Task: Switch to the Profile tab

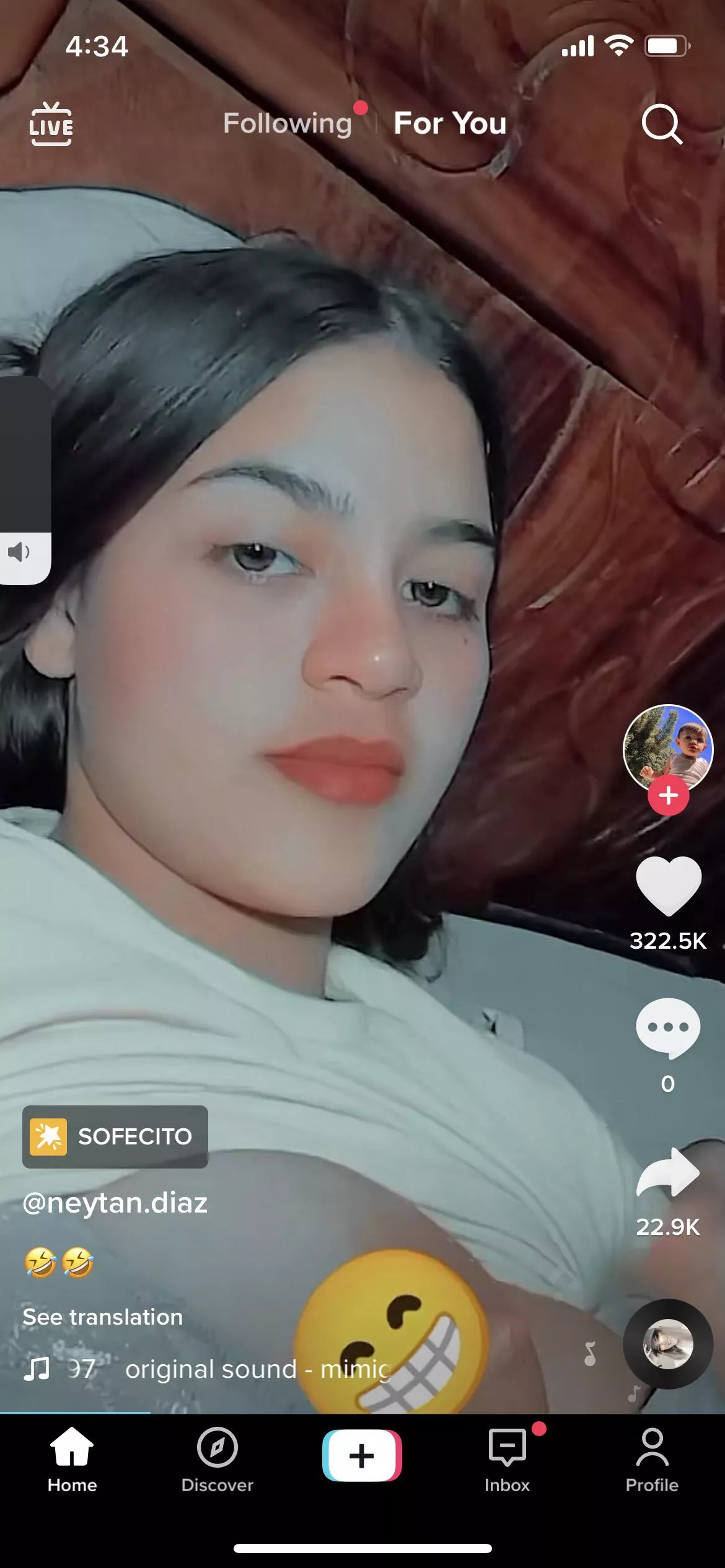Action: pyautogui.click(x=652, y=1458)
